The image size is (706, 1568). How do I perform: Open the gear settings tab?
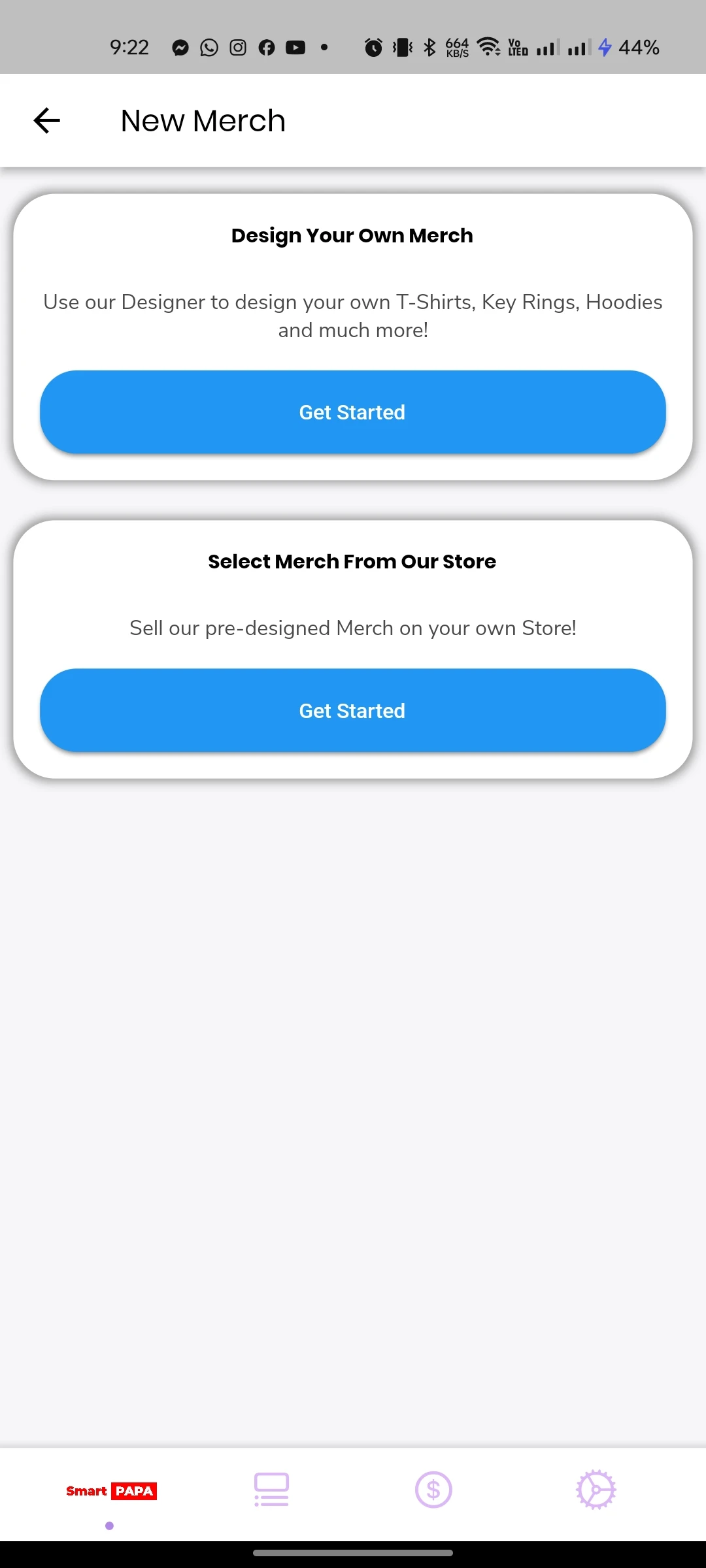tap(596, 1490)
